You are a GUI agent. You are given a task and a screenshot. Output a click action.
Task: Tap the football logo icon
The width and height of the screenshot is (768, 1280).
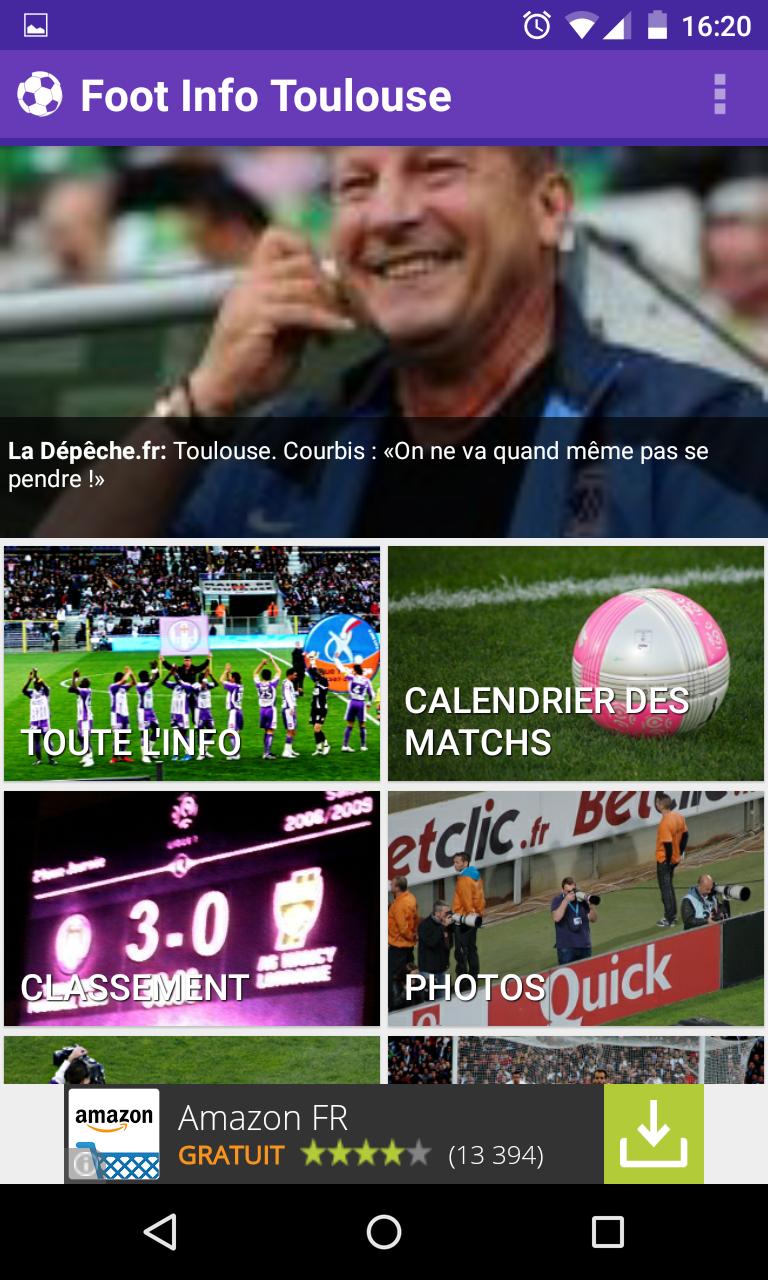(x=38, y=95)
